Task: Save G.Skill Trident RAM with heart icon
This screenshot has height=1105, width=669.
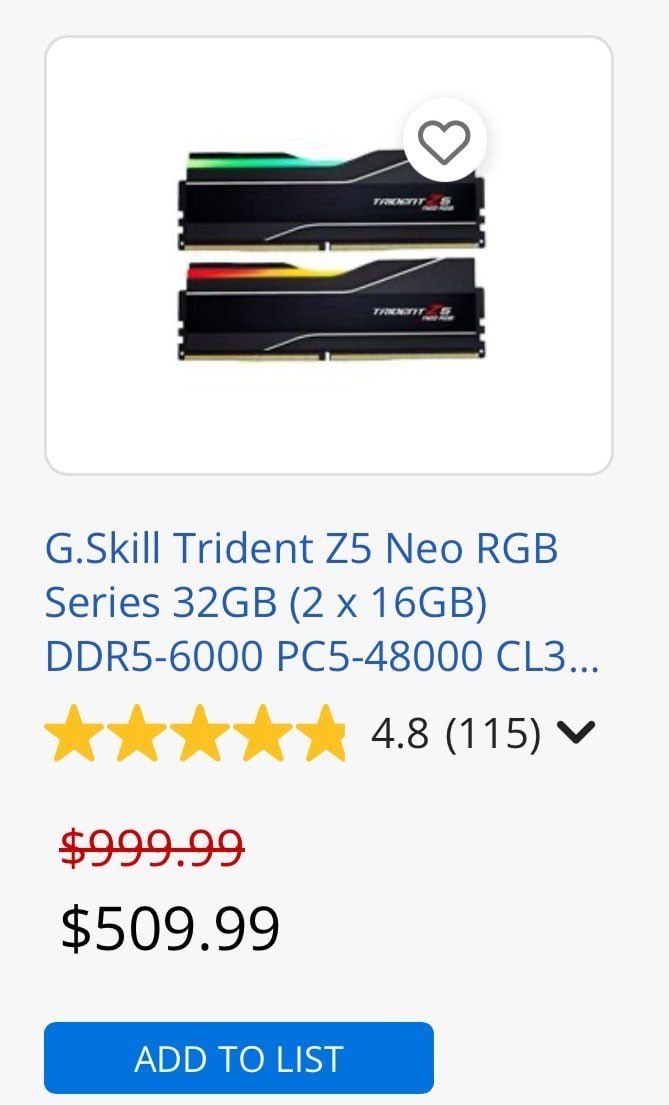Action: [444, 144]
